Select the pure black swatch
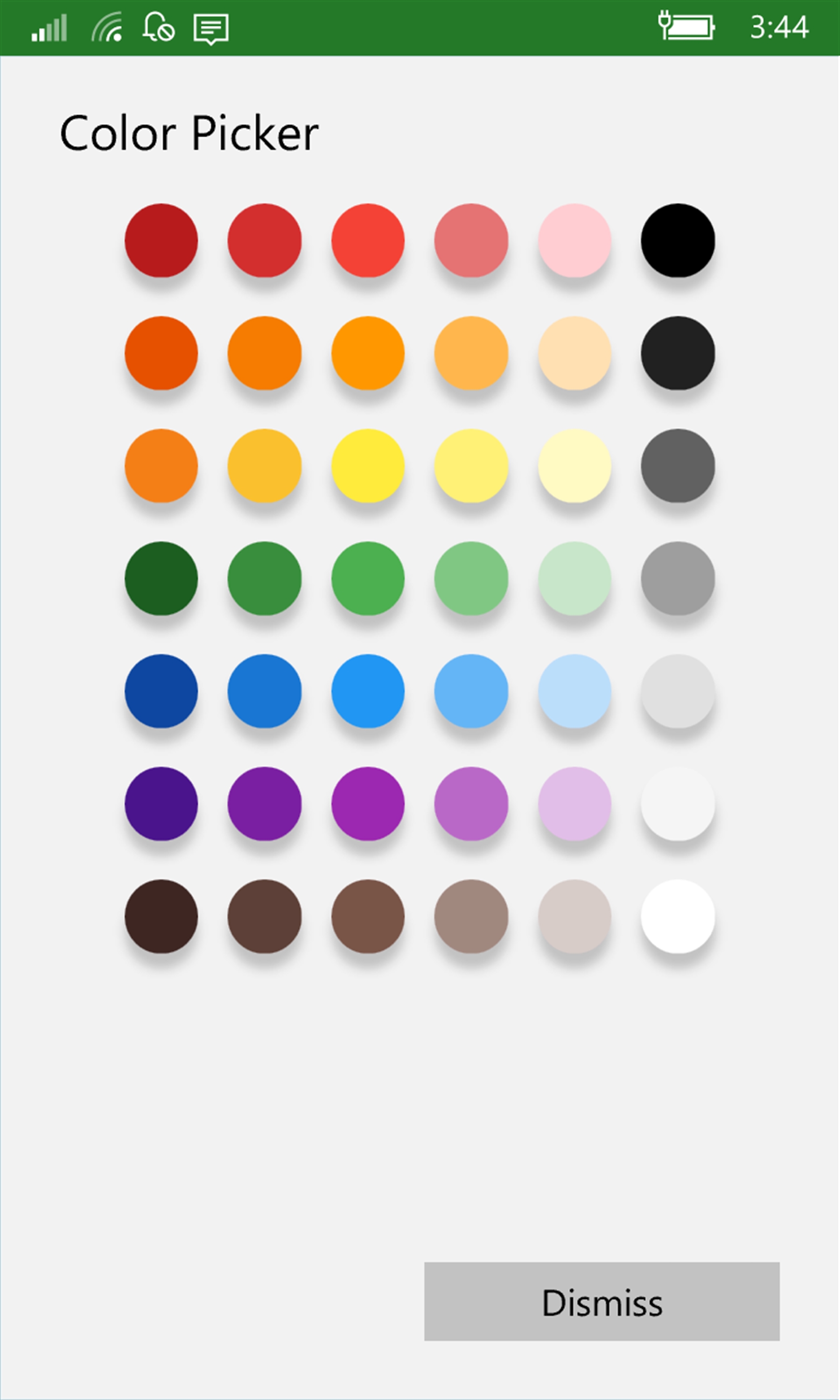 click(x=678, y=240)
